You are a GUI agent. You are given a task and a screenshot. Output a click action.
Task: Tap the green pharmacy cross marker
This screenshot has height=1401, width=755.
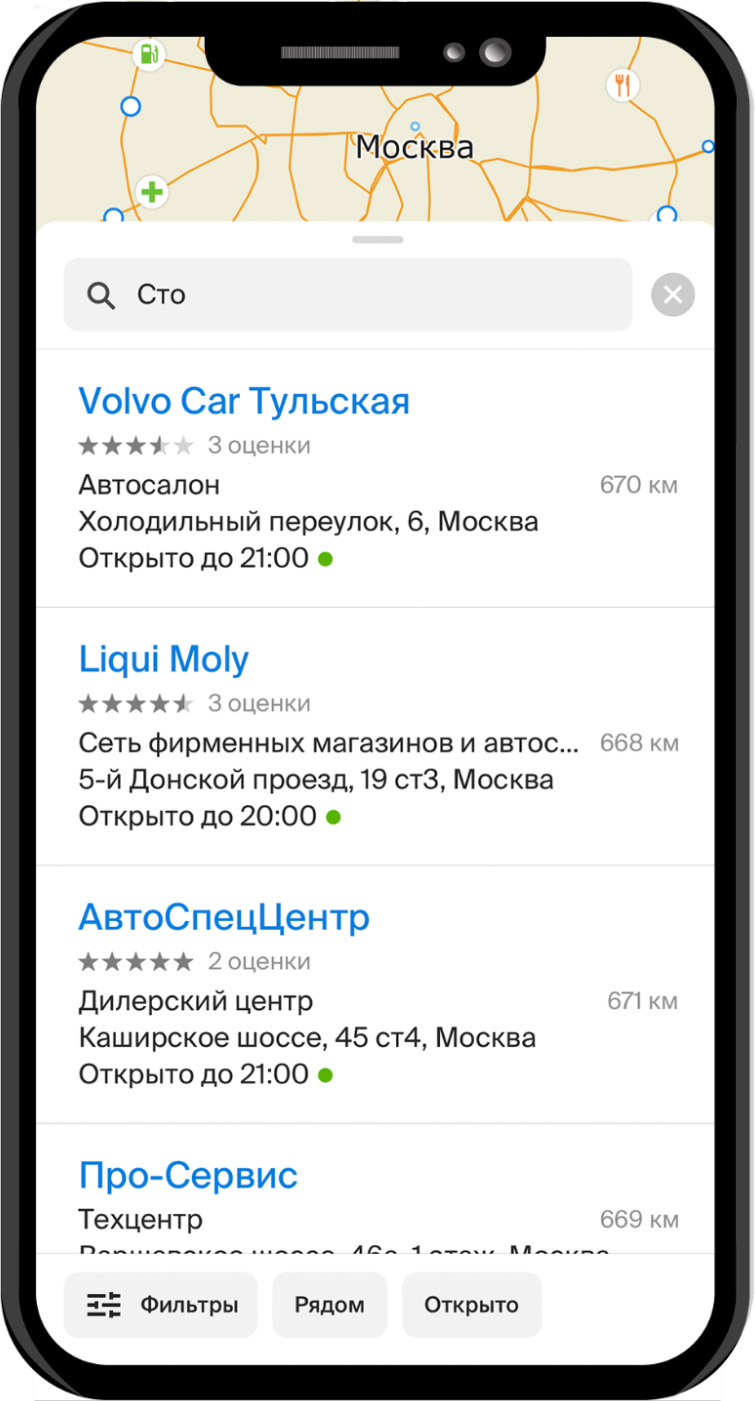point(152,191)
